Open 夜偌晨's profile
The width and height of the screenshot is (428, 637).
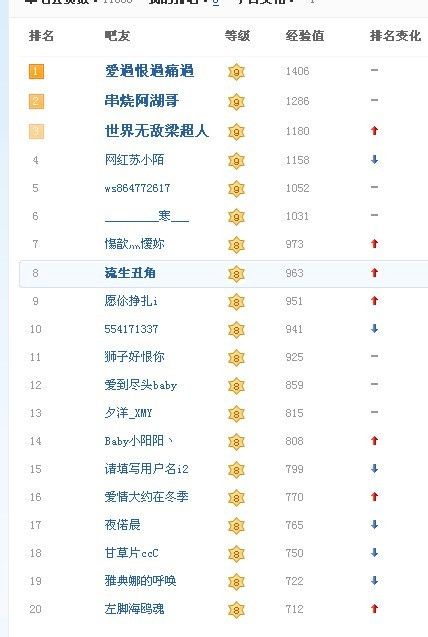(x=123, y=524)
